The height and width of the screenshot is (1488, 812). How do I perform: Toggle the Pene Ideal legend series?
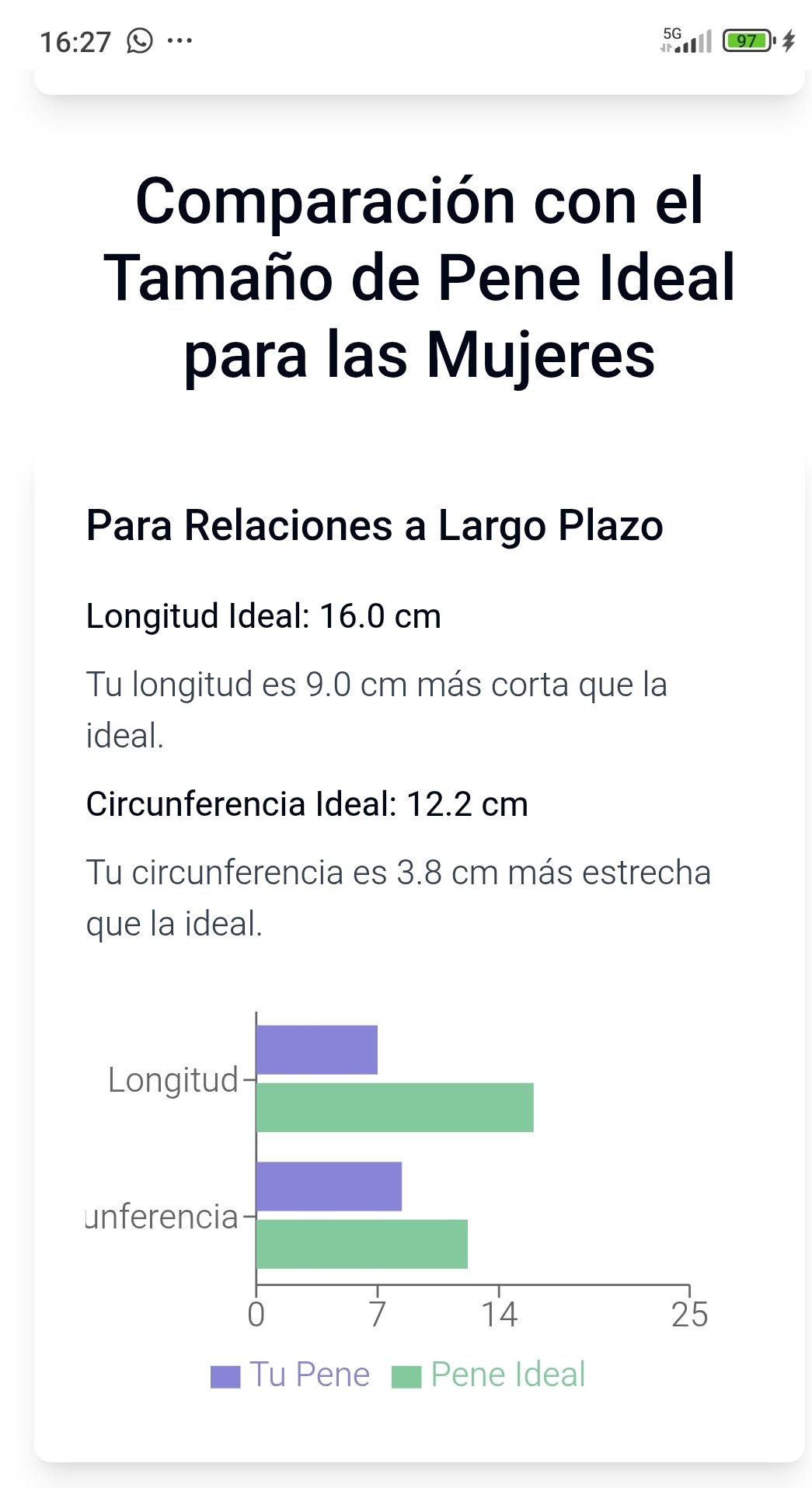coord(489,1375)
